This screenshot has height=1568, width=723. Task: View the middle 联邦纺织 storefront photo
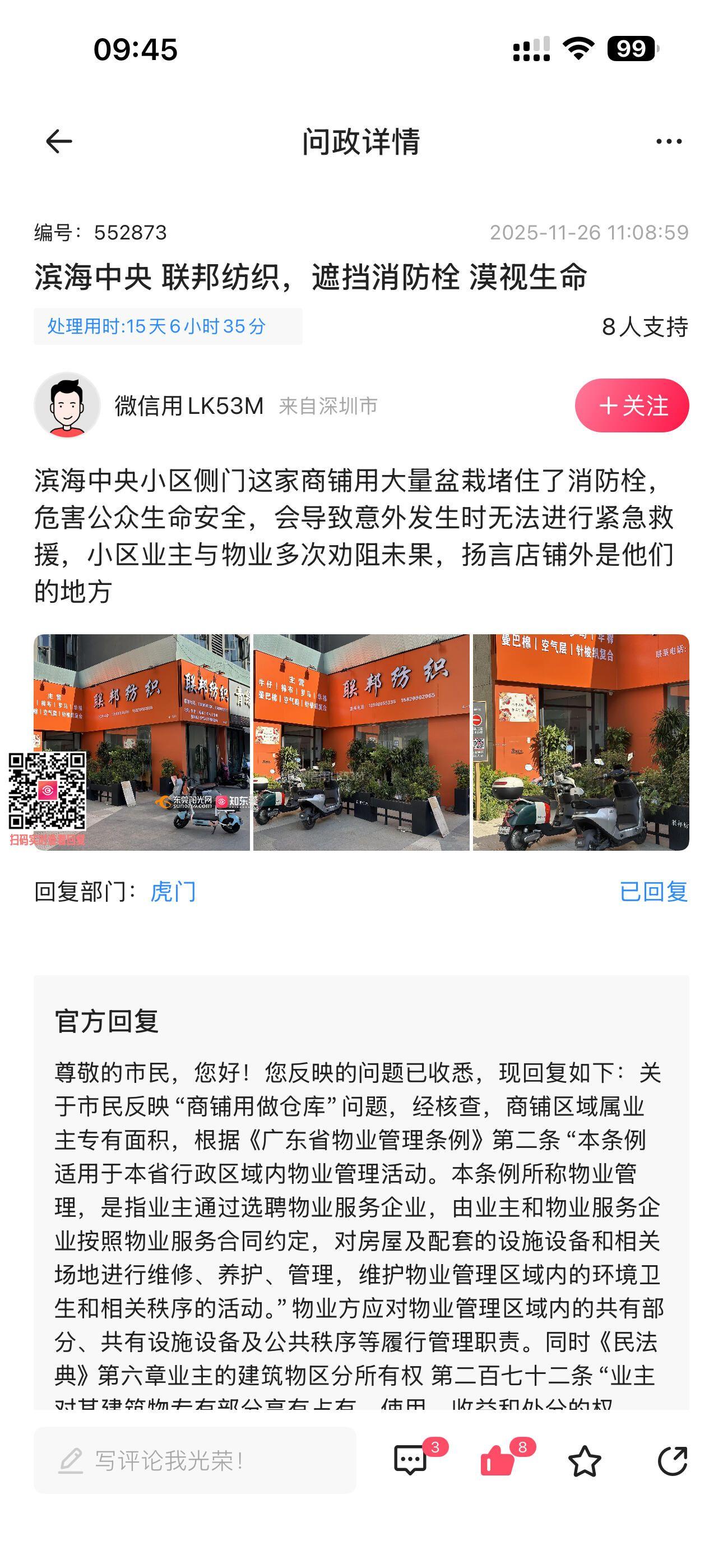(361, 742)
